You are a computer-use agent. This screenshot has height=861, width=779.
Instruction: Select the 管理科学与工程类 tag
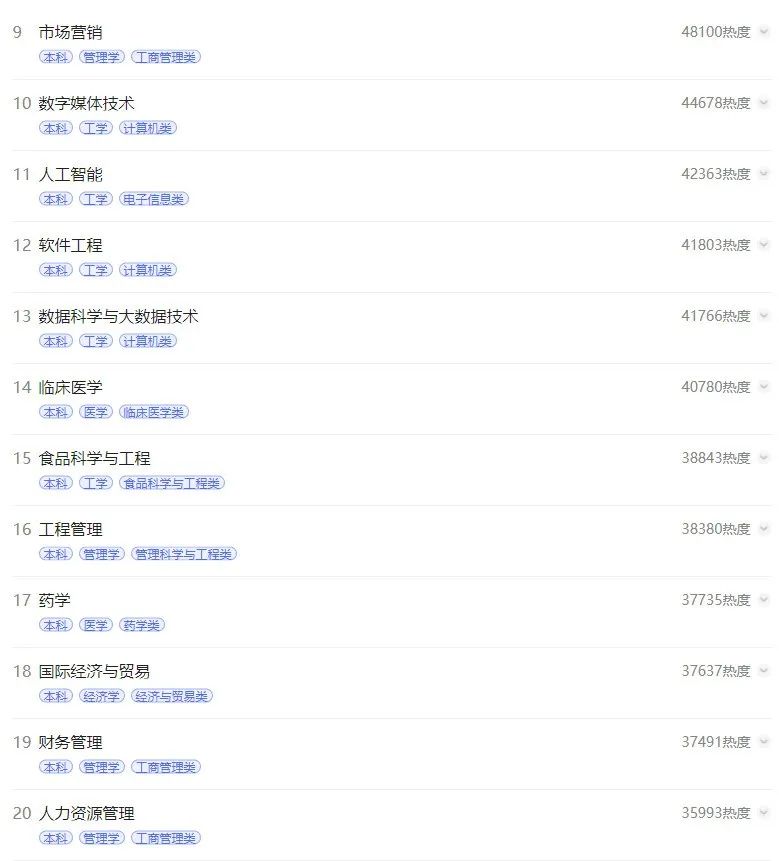(x=184, y=554)
